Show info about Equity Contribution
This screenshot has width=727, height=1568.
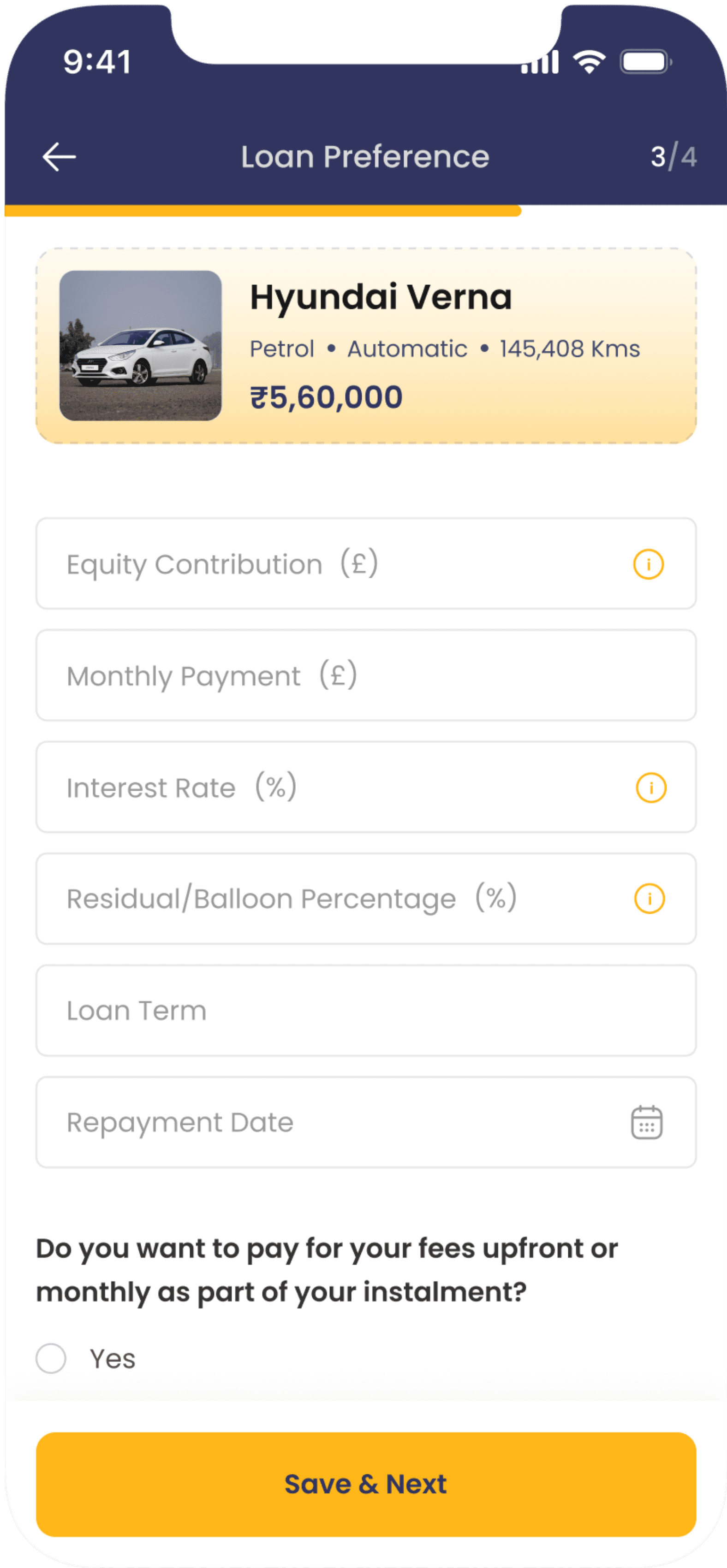[x=648, y=564]
